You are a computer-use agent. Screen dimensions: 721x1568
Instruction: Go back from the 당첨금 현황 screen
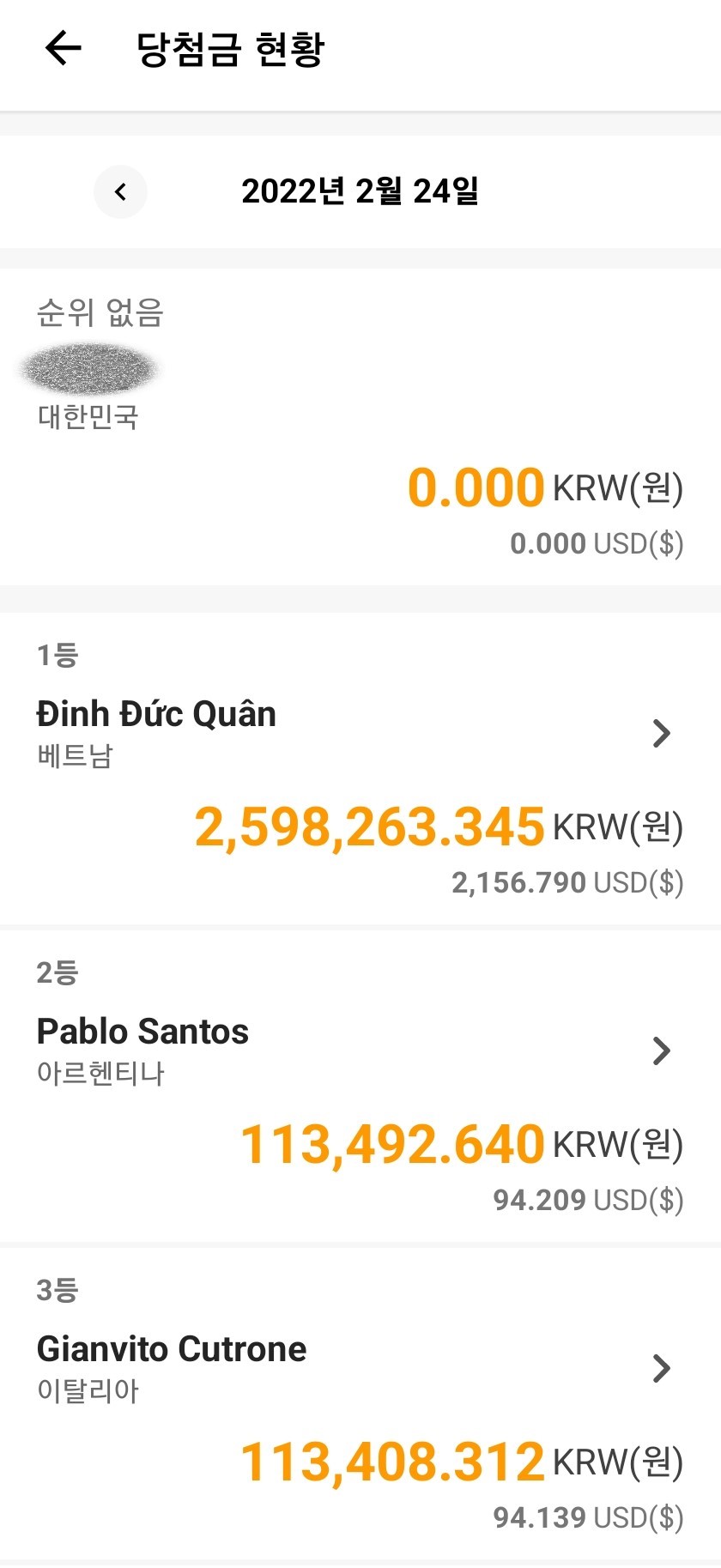pyautogui.click(x=63, y=48)
